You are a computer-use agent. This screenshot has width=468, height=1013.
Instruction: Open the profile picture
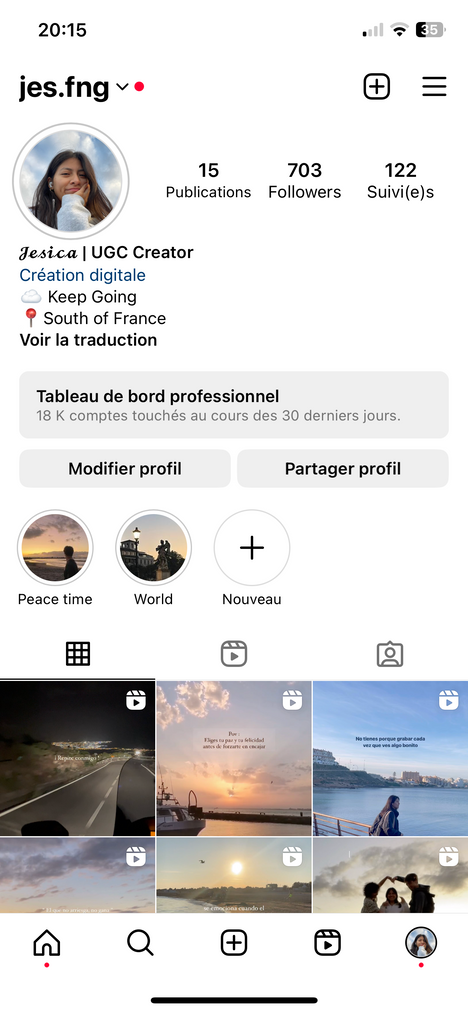point(71,181)
